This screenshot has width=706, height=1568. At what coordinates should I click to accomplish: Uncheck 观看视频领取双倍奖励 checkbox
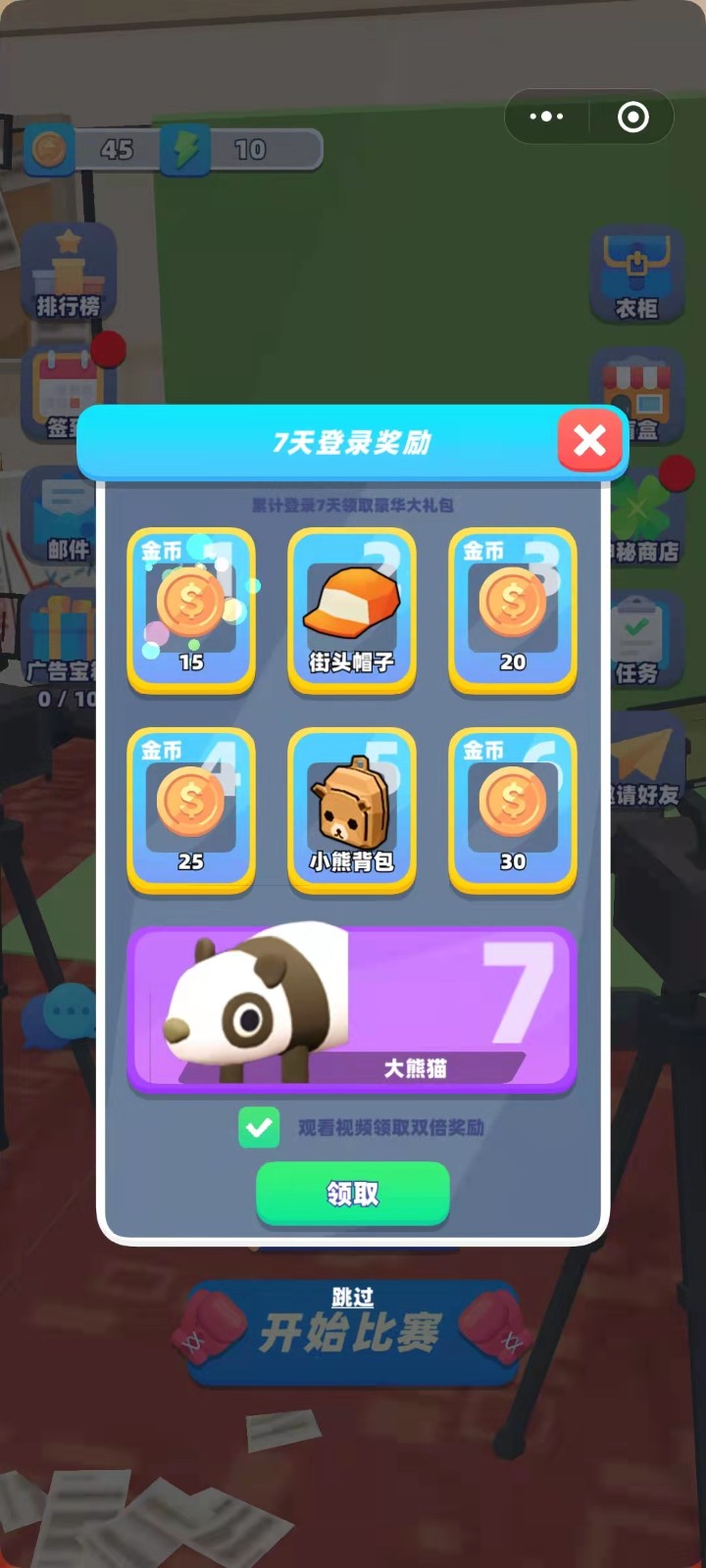click(258, 1128)
